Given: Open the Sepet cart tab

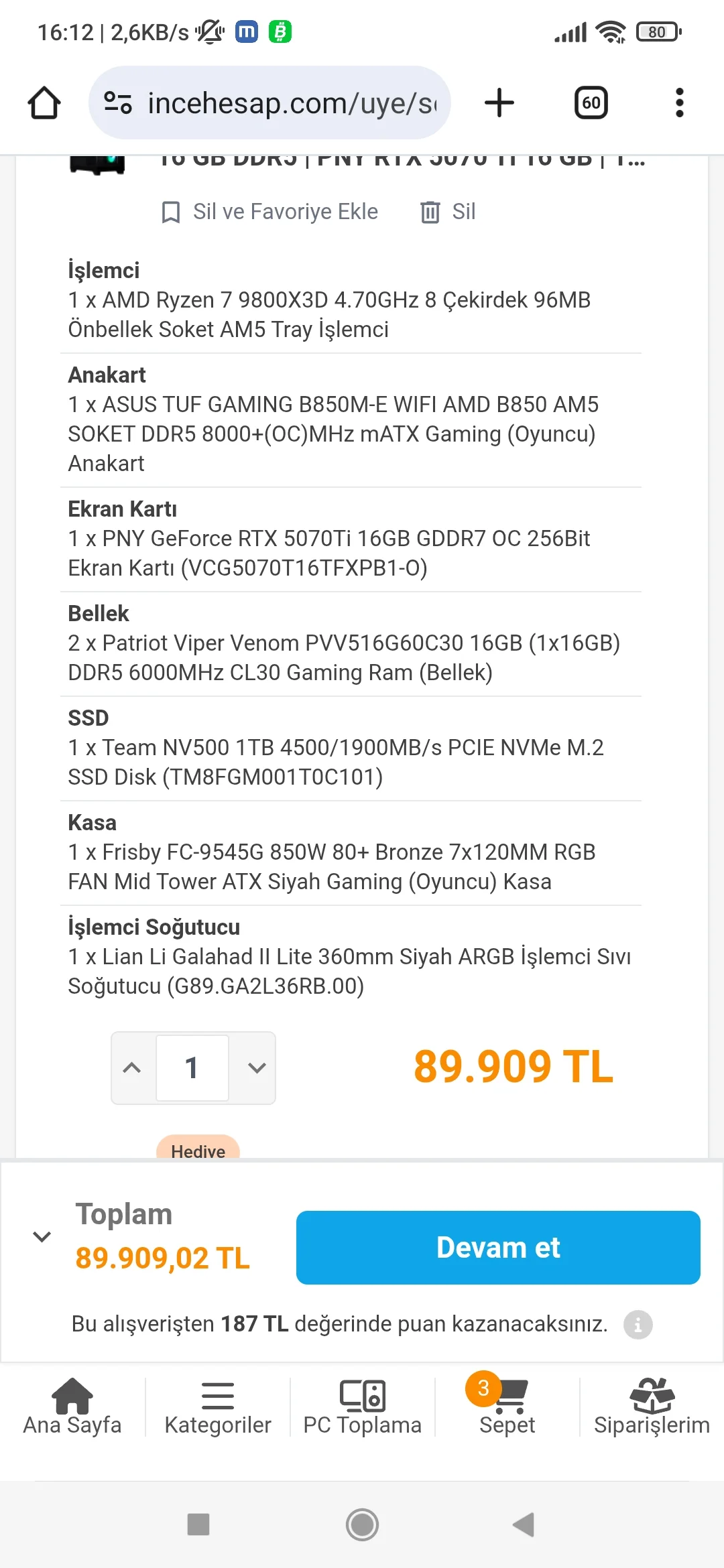Looking at the screenshot, I should click(507, 1407).
